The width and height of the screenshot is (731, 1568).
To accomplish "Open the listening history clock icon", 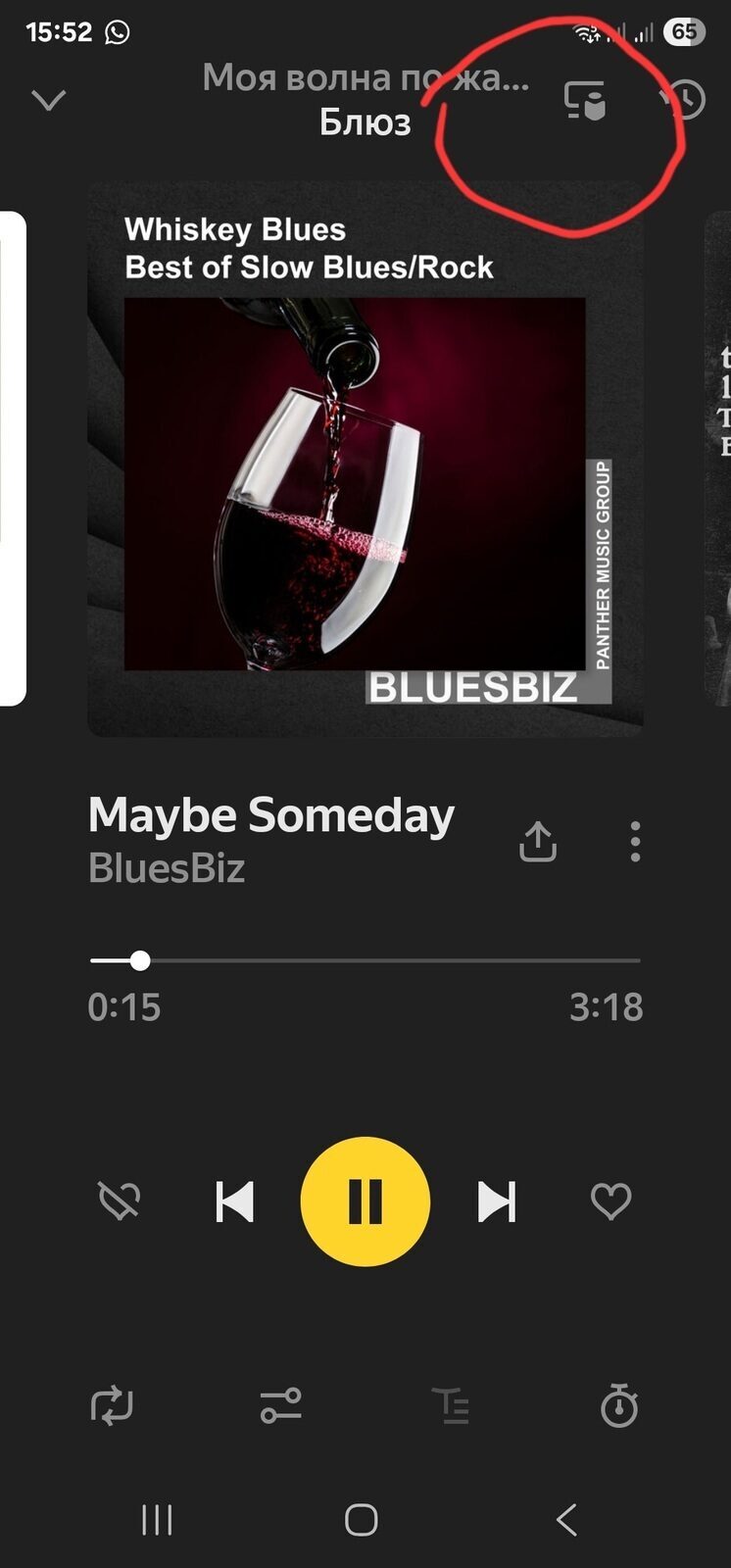I will [x=685, y=100].
